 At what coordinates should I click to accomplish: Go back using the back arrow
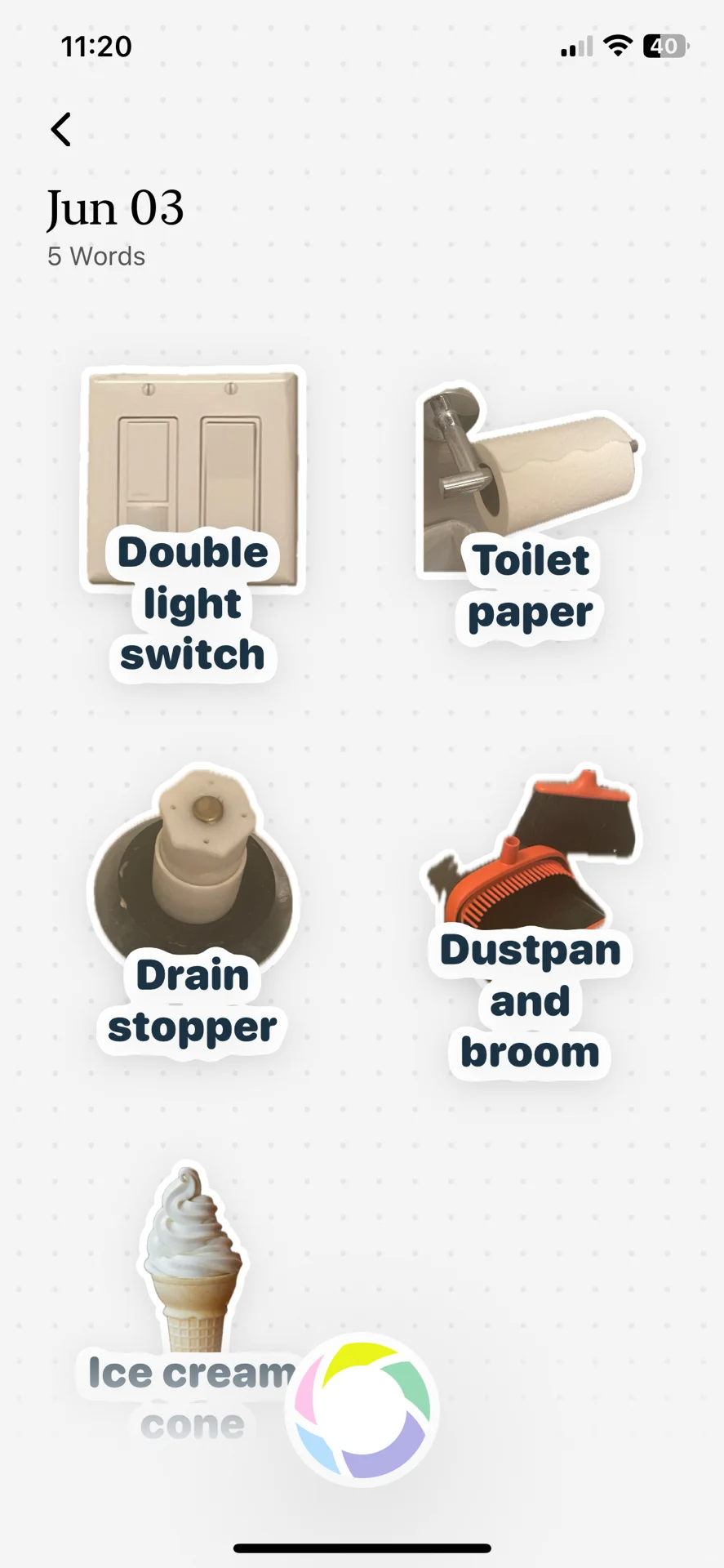click(61, 129)
